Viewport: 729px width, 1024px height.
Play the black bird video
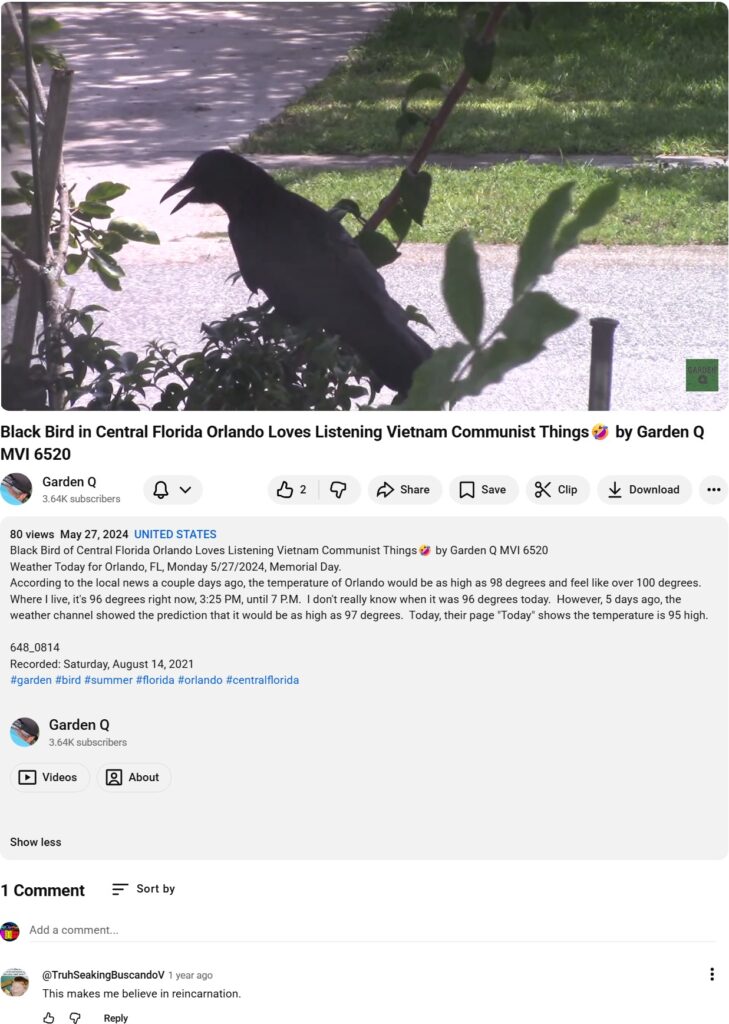point(364,205)
